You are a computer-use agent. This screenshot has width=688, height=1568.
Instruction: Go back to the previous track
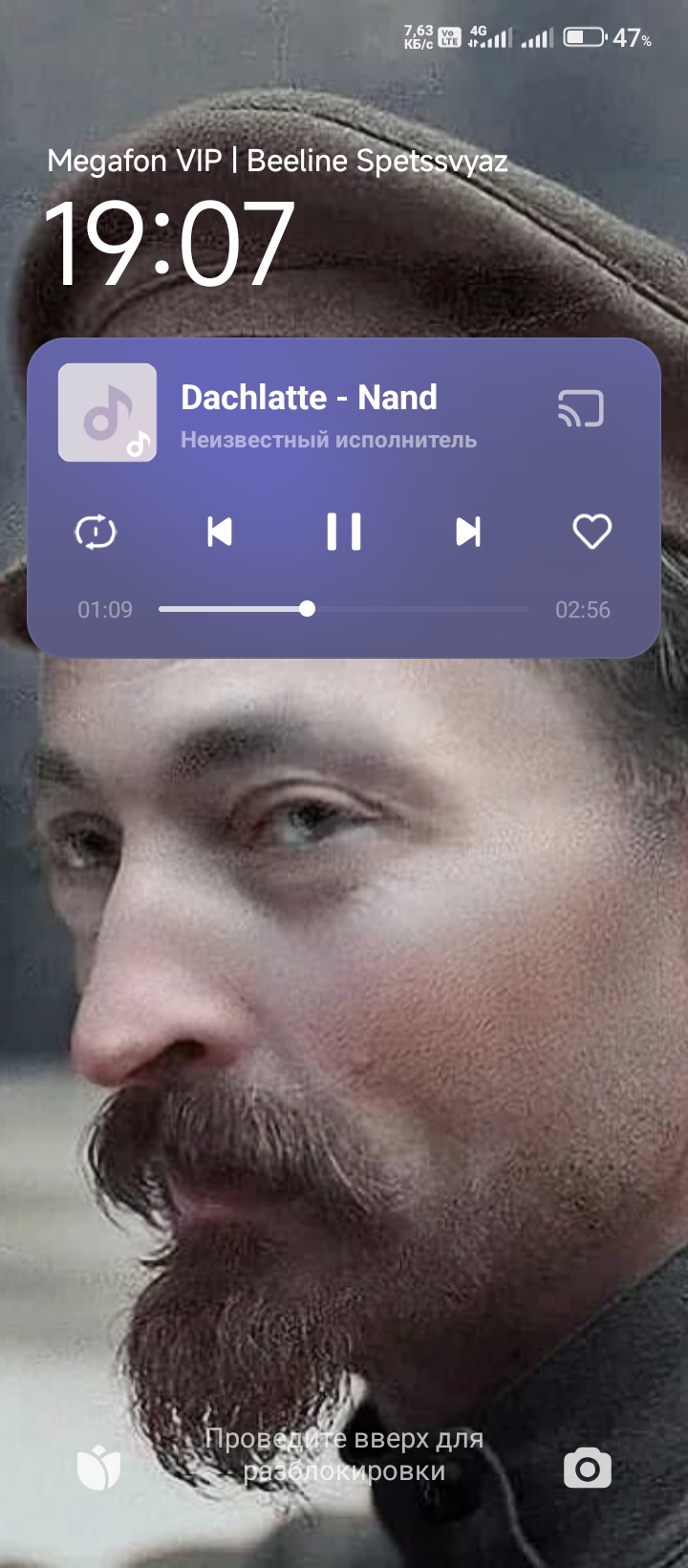(220, 532)
